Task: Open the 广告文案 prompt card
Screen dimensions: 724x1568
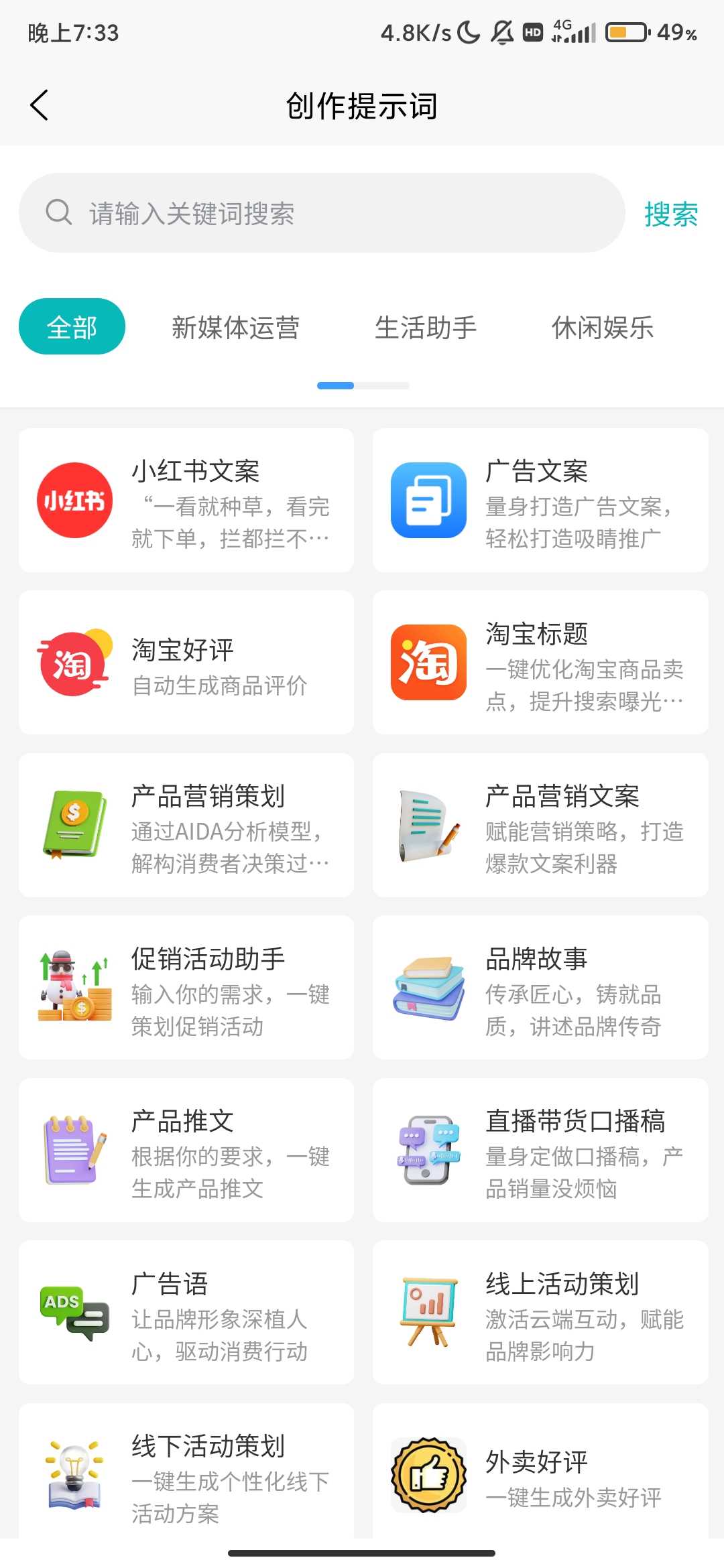Action: (x=540, y=501)
